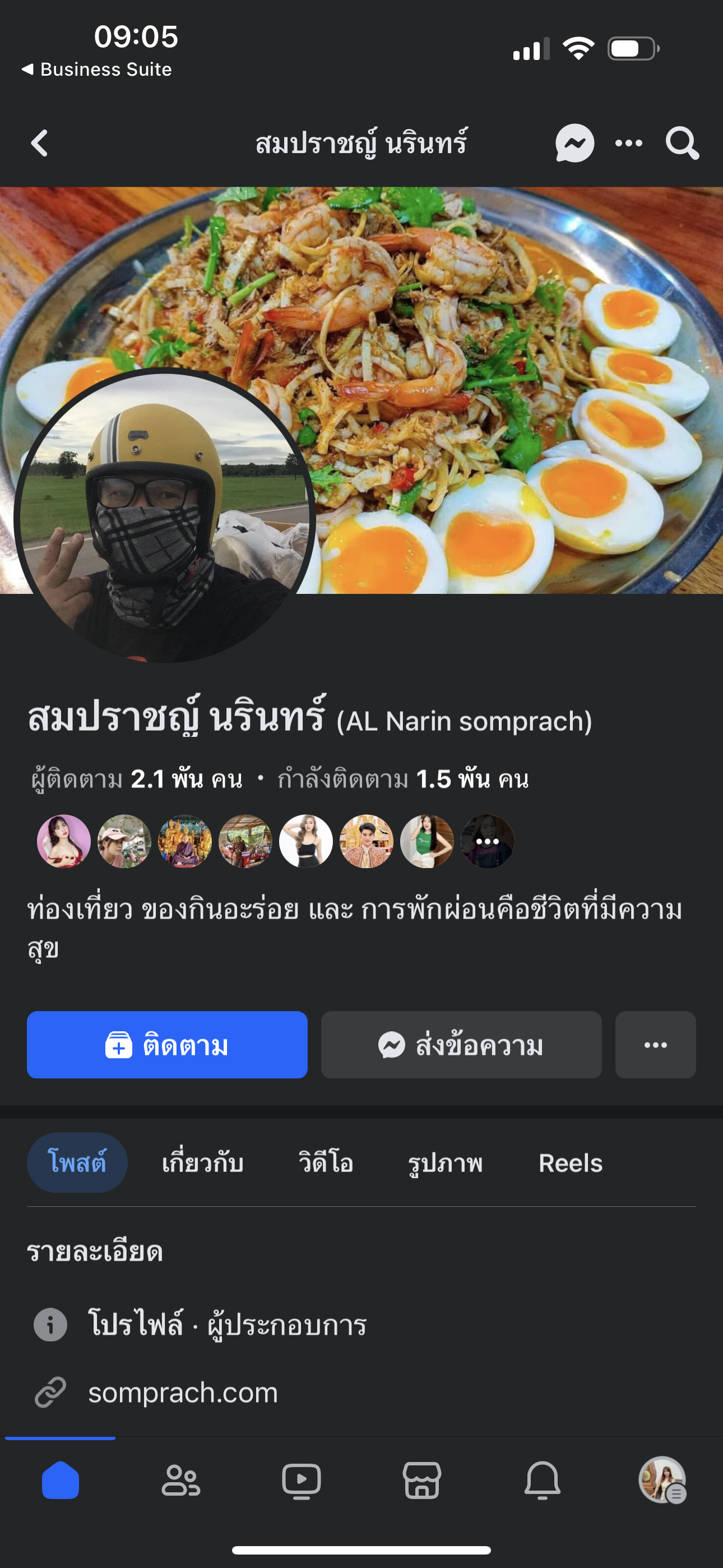Open Messenger from the top bar
Image resolution: width=723 pixels, height=1568 pixels.
click(574, 144)
